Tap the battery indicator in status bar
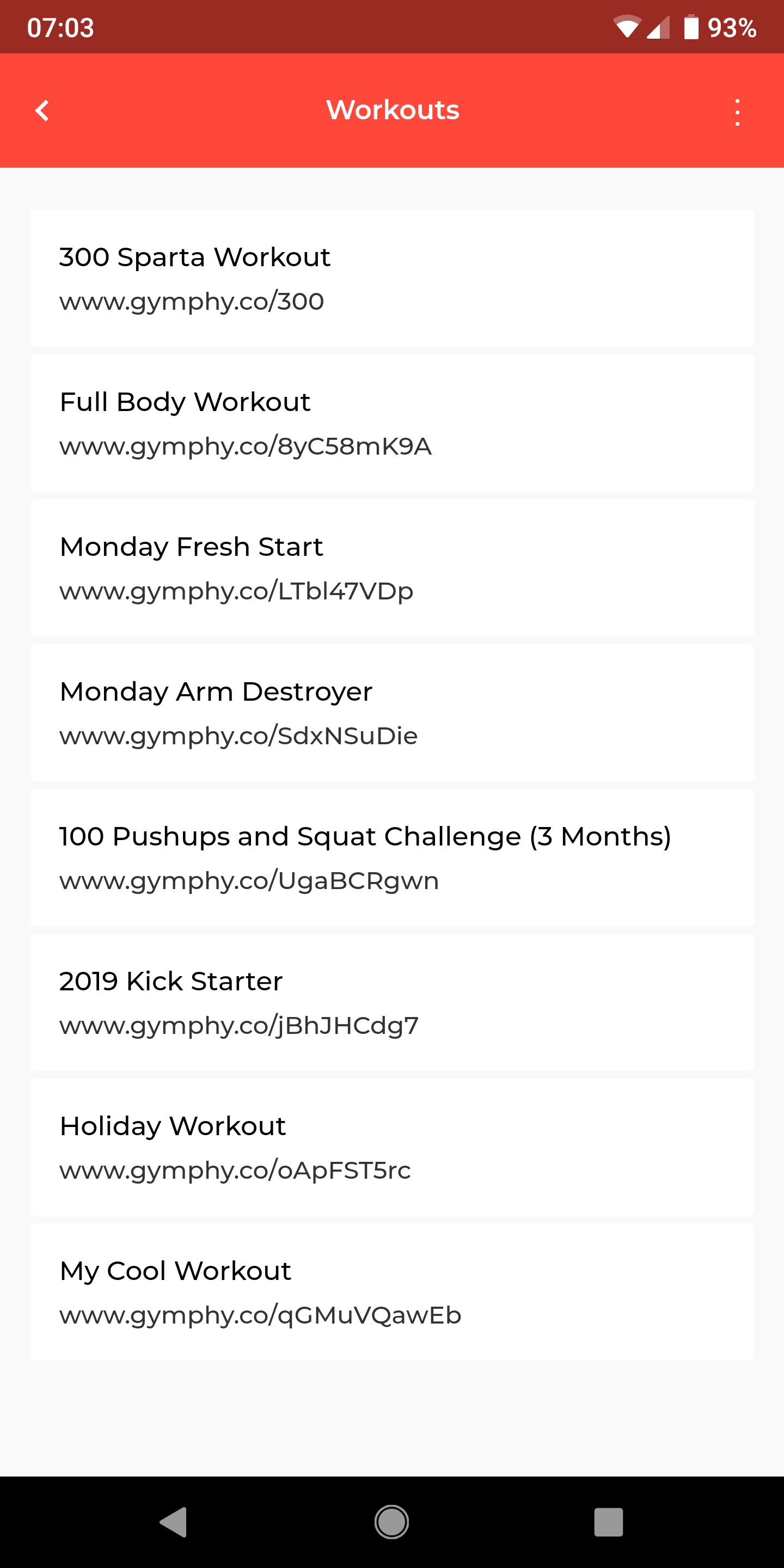Viewport: 784px width, 1568px height. click(x=691, y=26)
